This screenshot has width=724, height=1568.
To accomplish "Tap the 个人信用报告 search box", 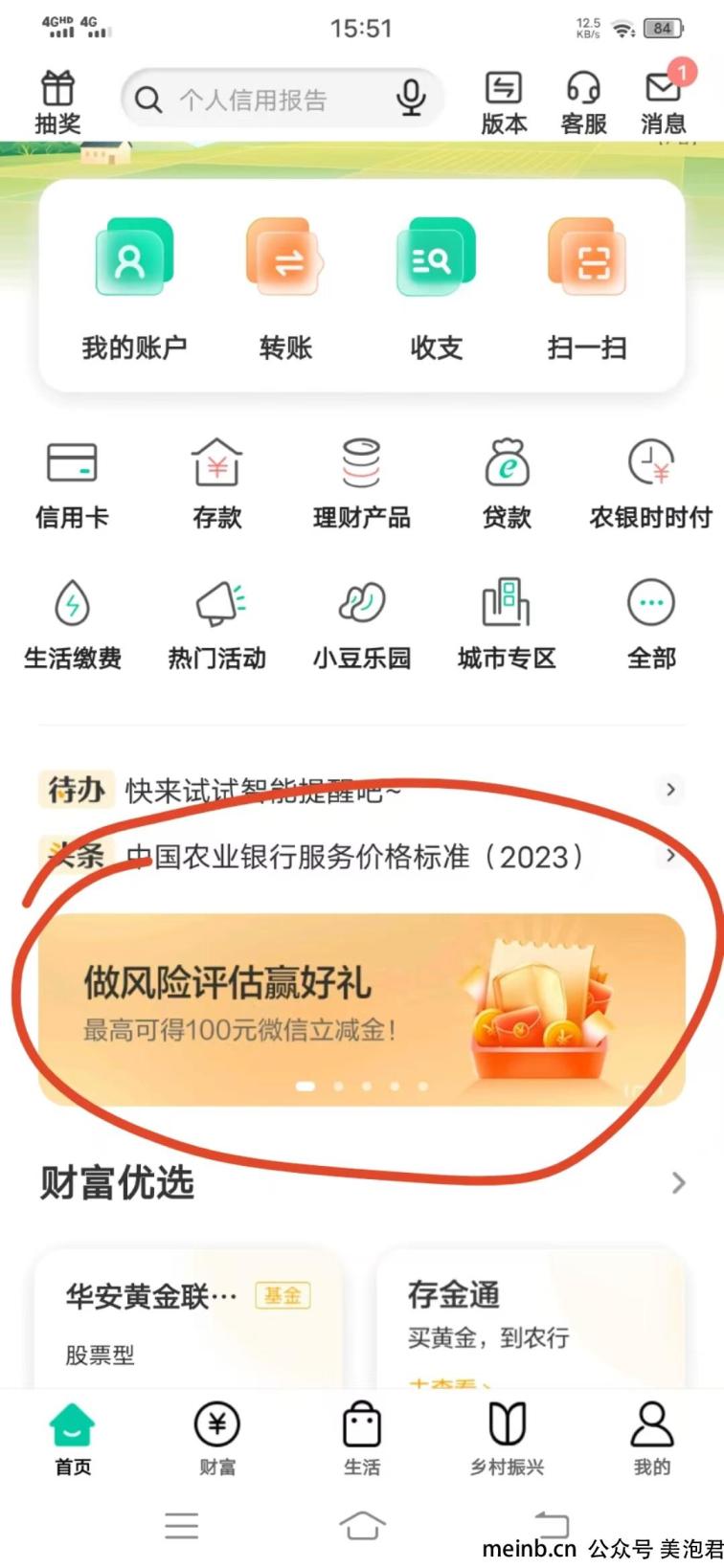I will pyautogui.click(x=259, y=100).
